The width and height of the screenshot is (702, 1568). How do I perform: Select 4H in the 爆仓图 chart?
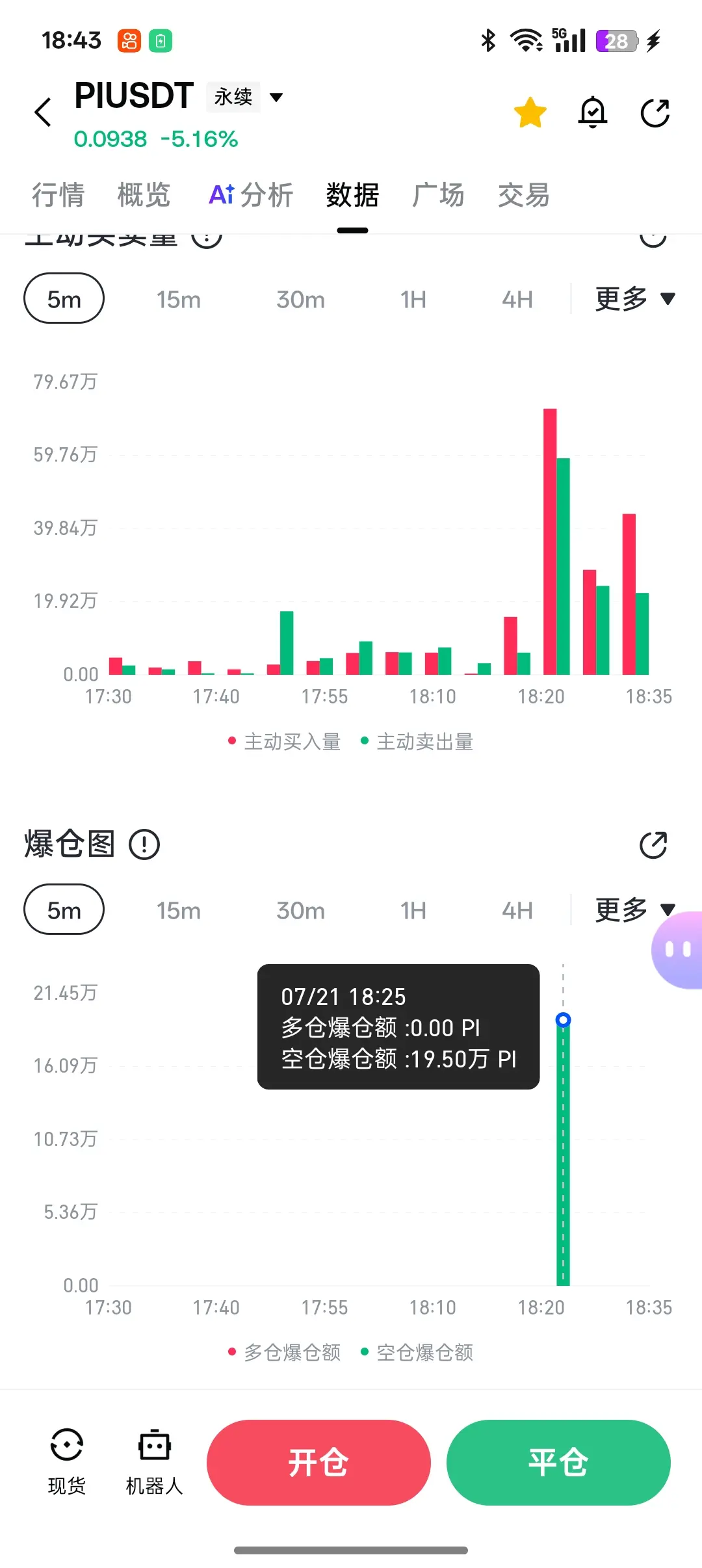517,910
